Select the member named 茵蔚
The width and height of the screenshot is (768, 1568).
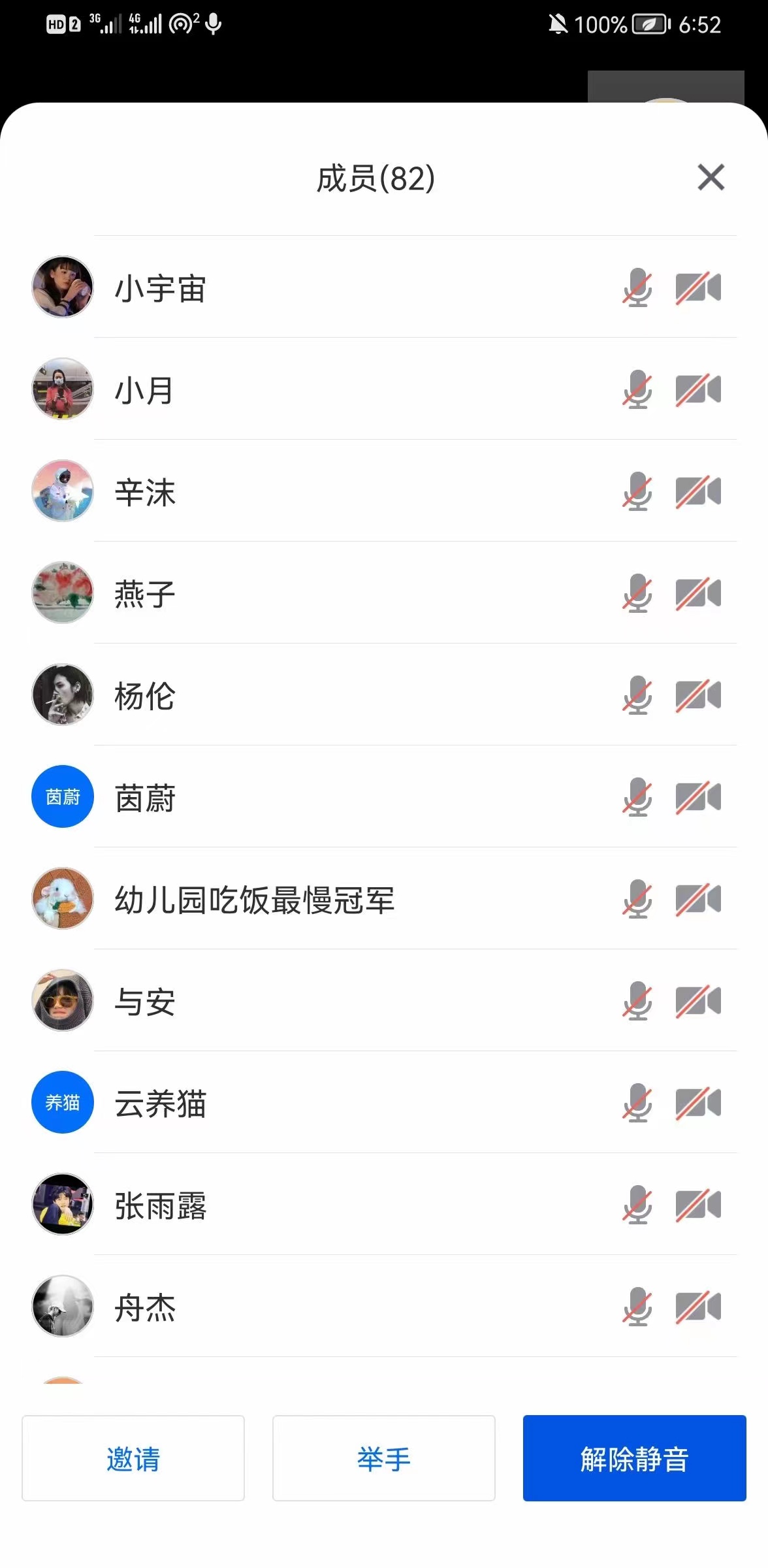[145, 798]
